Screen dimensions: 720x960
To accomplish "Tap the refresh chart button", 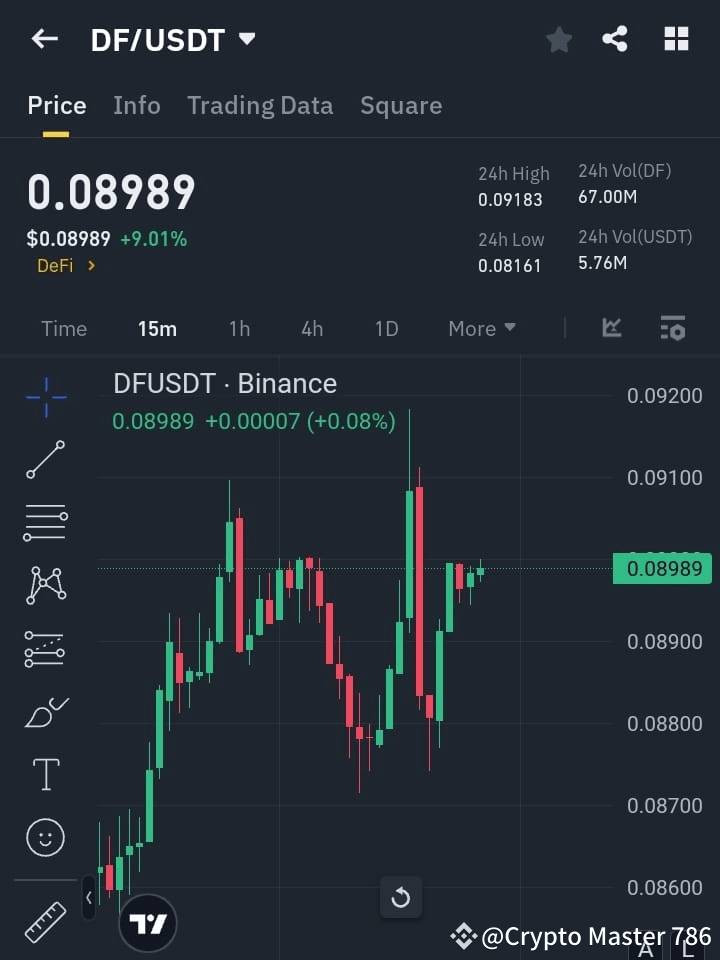I will [401, 897].
